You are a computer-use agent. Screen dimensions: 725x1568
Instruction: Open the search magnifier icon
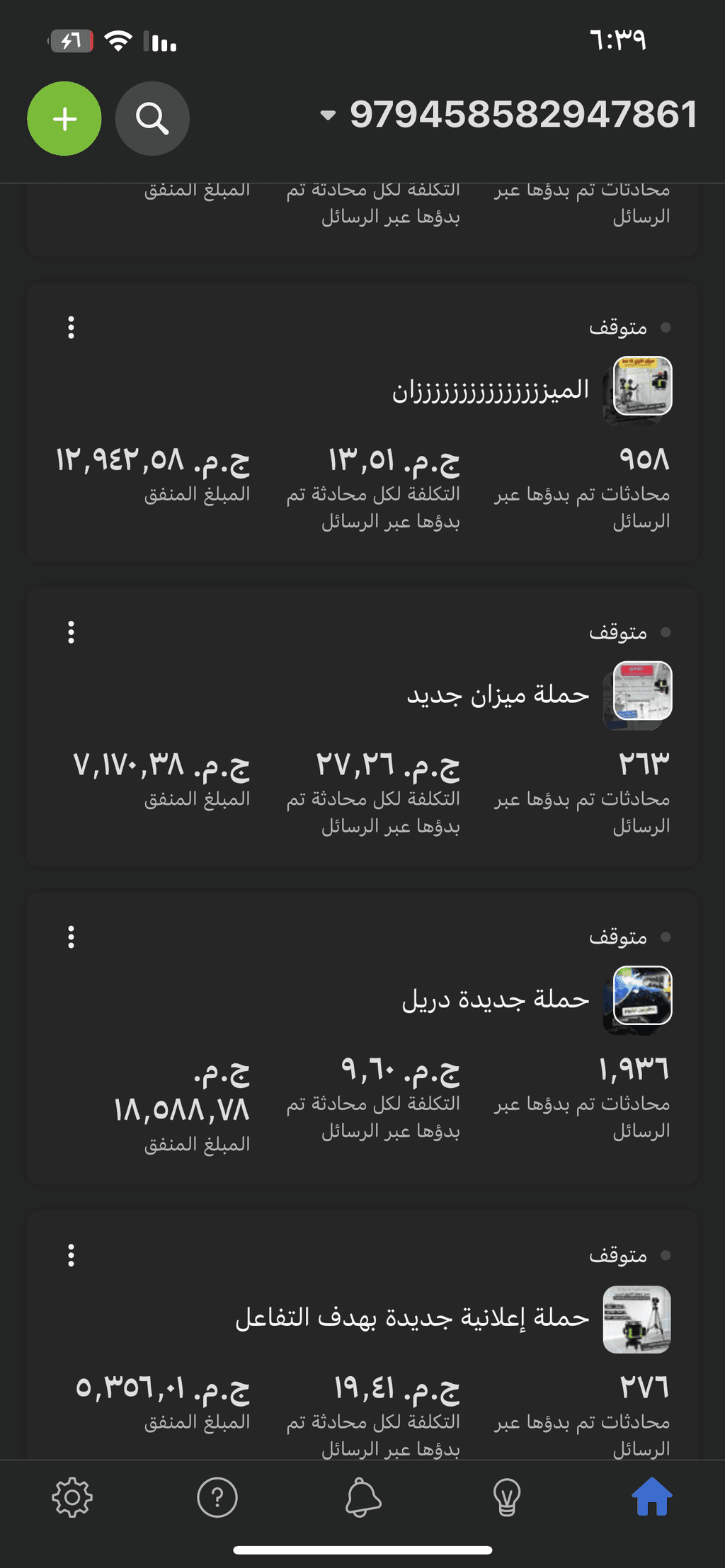point(152,118)
